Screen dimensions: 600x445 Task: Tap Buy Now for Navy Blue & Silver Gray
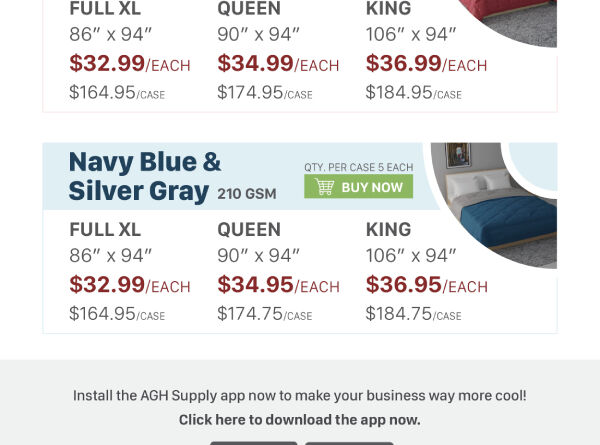coord(358,187)
